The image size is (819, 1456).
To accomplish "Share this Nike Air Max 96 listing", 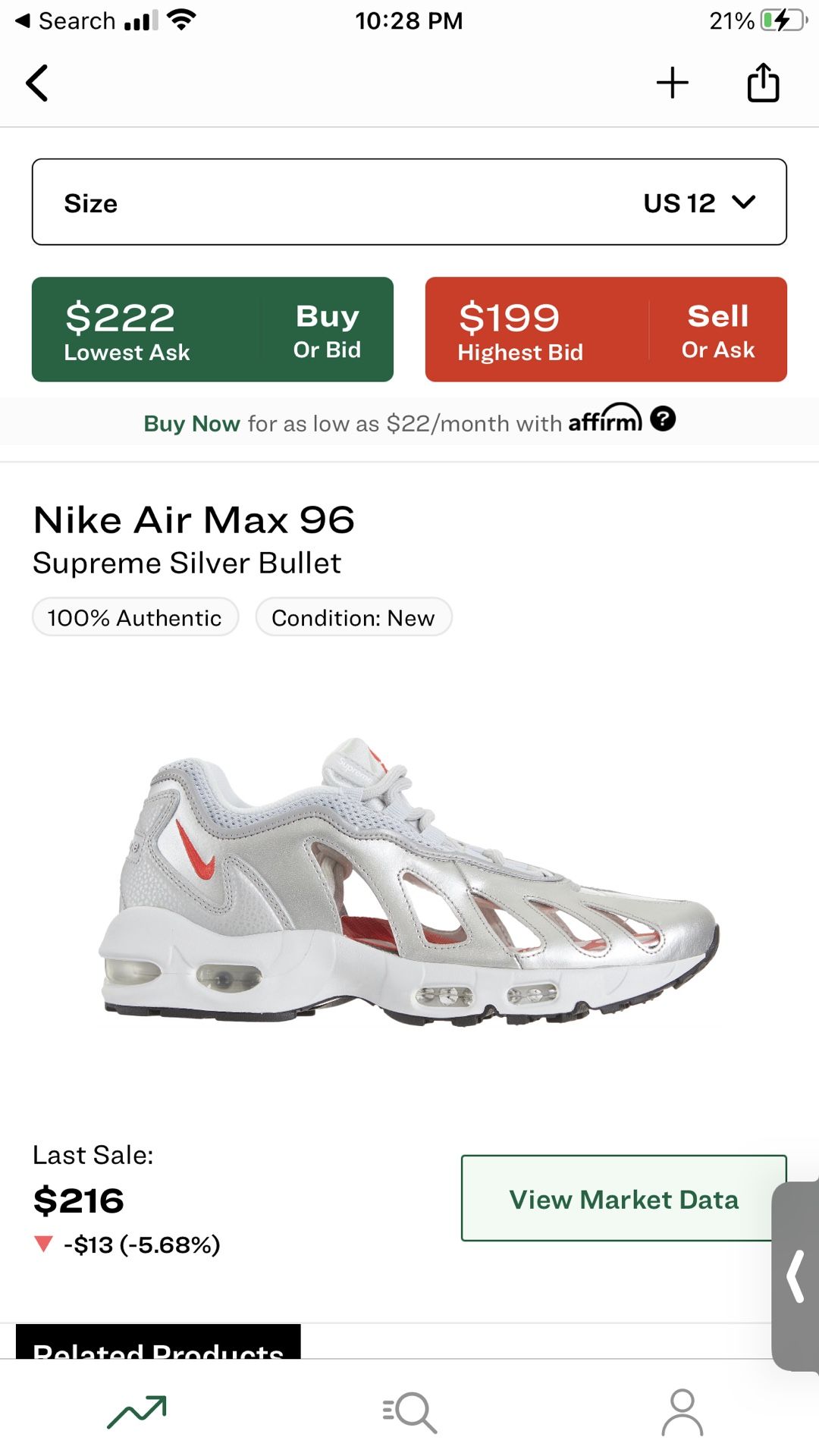I will (763, 83).
